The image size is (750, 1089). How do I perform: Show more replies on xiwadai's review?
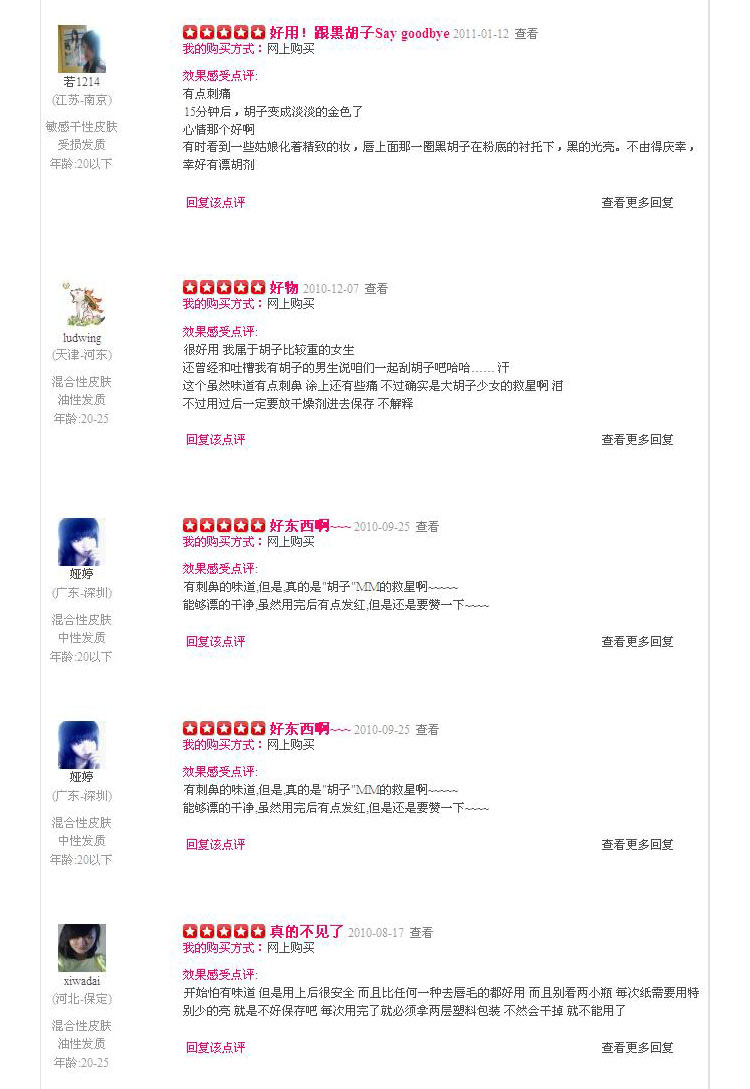point(637,1047)
